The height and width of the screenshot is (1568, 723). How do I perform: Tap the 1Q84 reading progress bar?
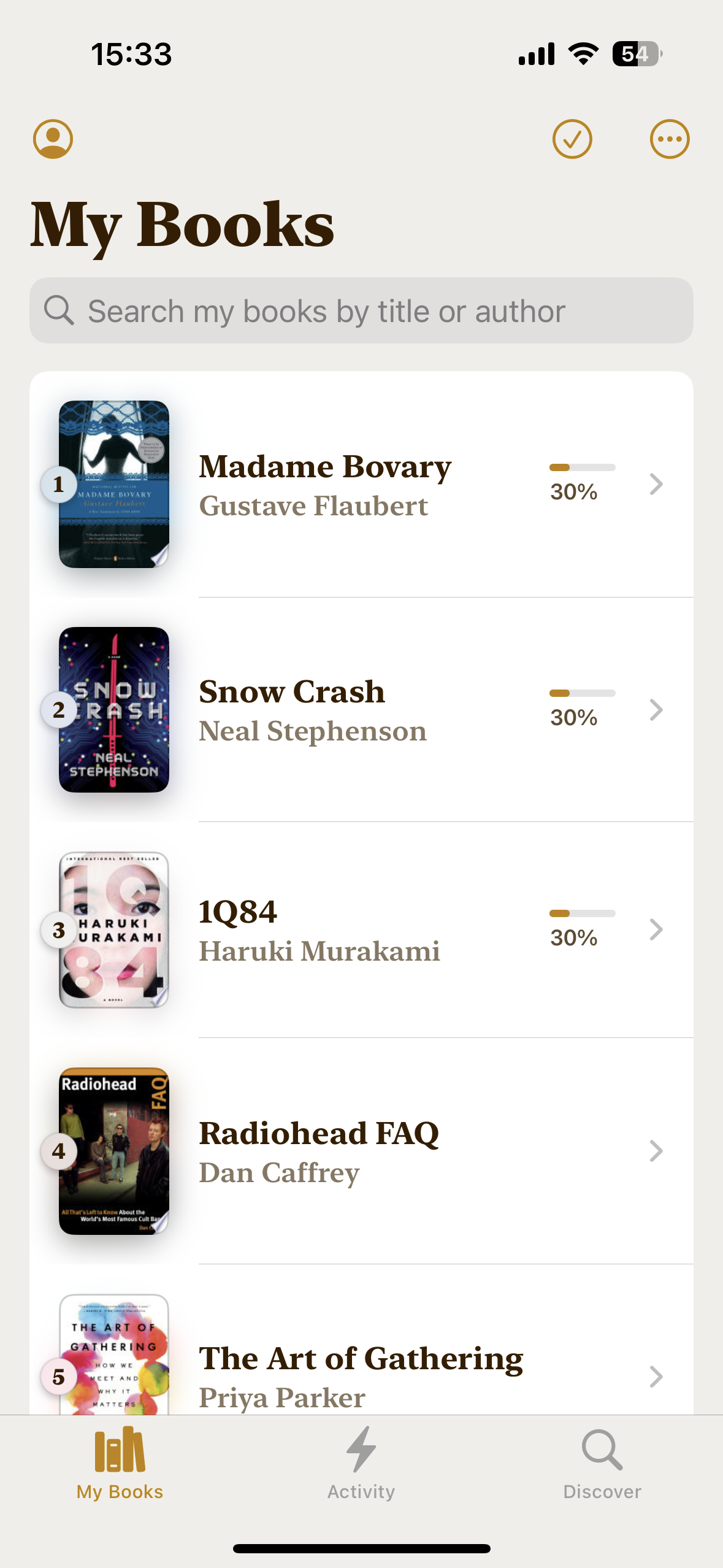583,913
